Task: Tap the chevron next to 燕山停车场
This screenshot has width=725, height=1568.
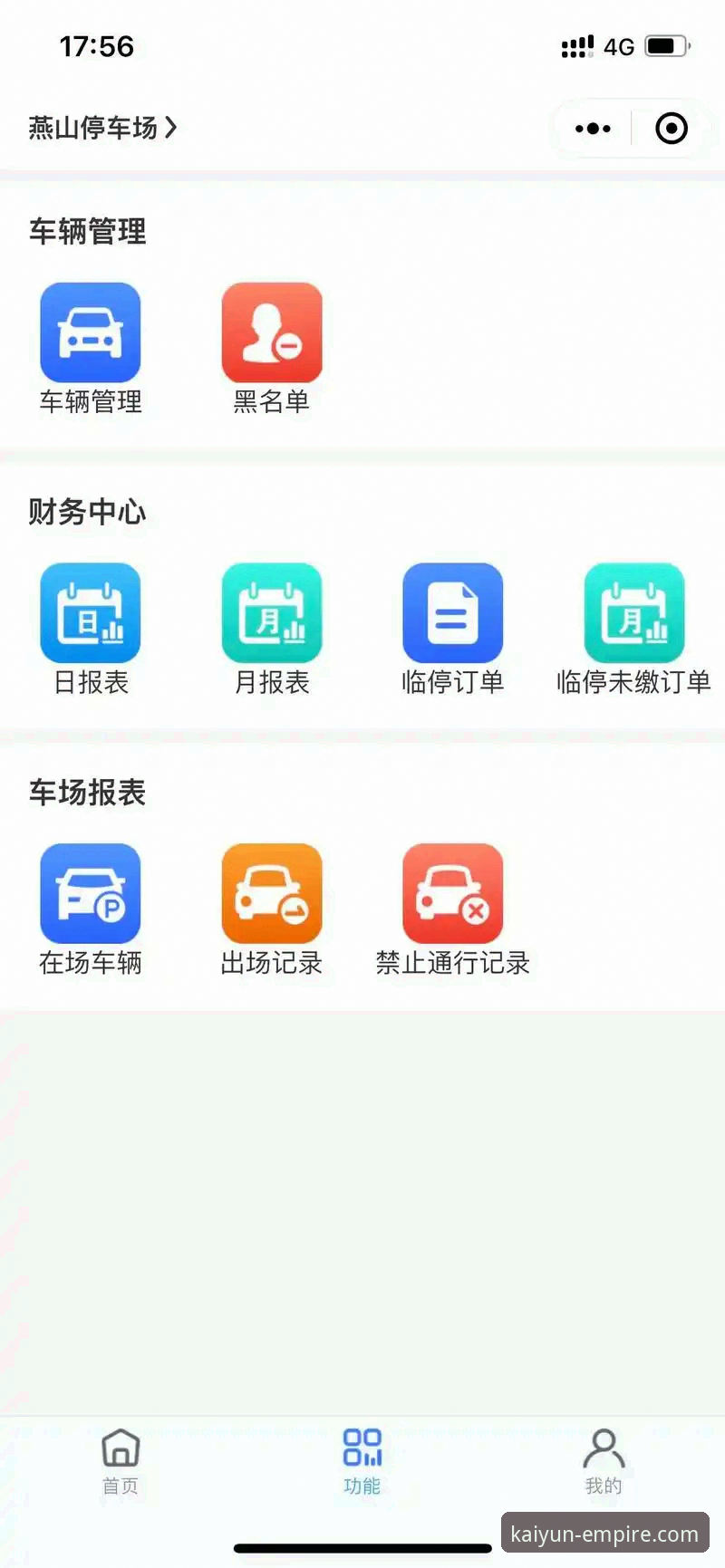Action: (x=172, y=129)
